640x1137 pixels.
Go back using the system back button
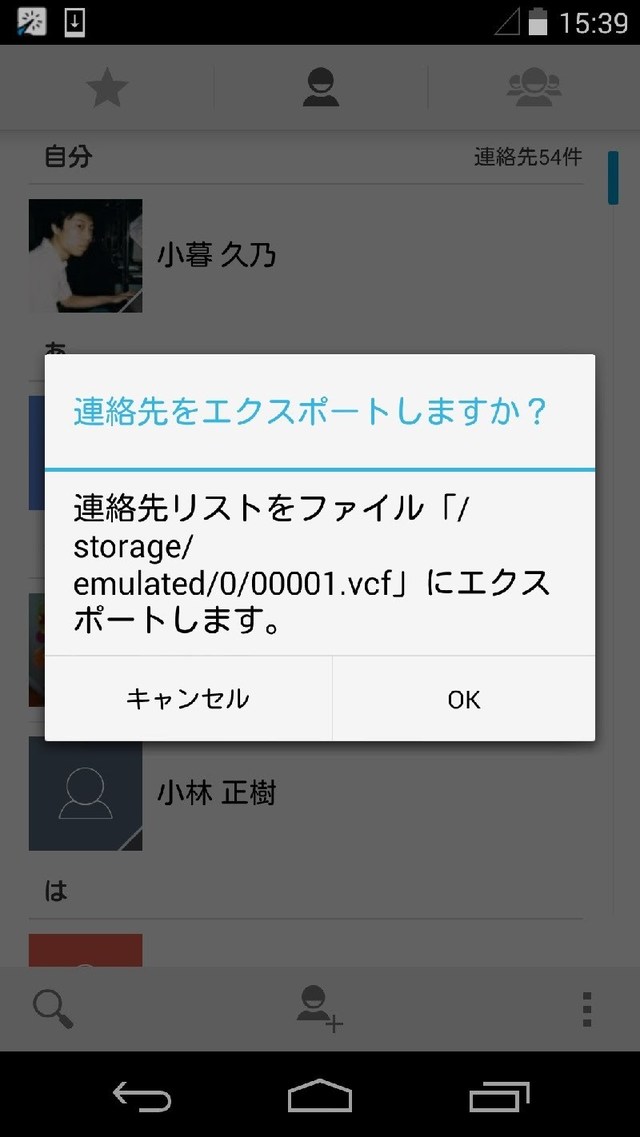[141, 1096]
